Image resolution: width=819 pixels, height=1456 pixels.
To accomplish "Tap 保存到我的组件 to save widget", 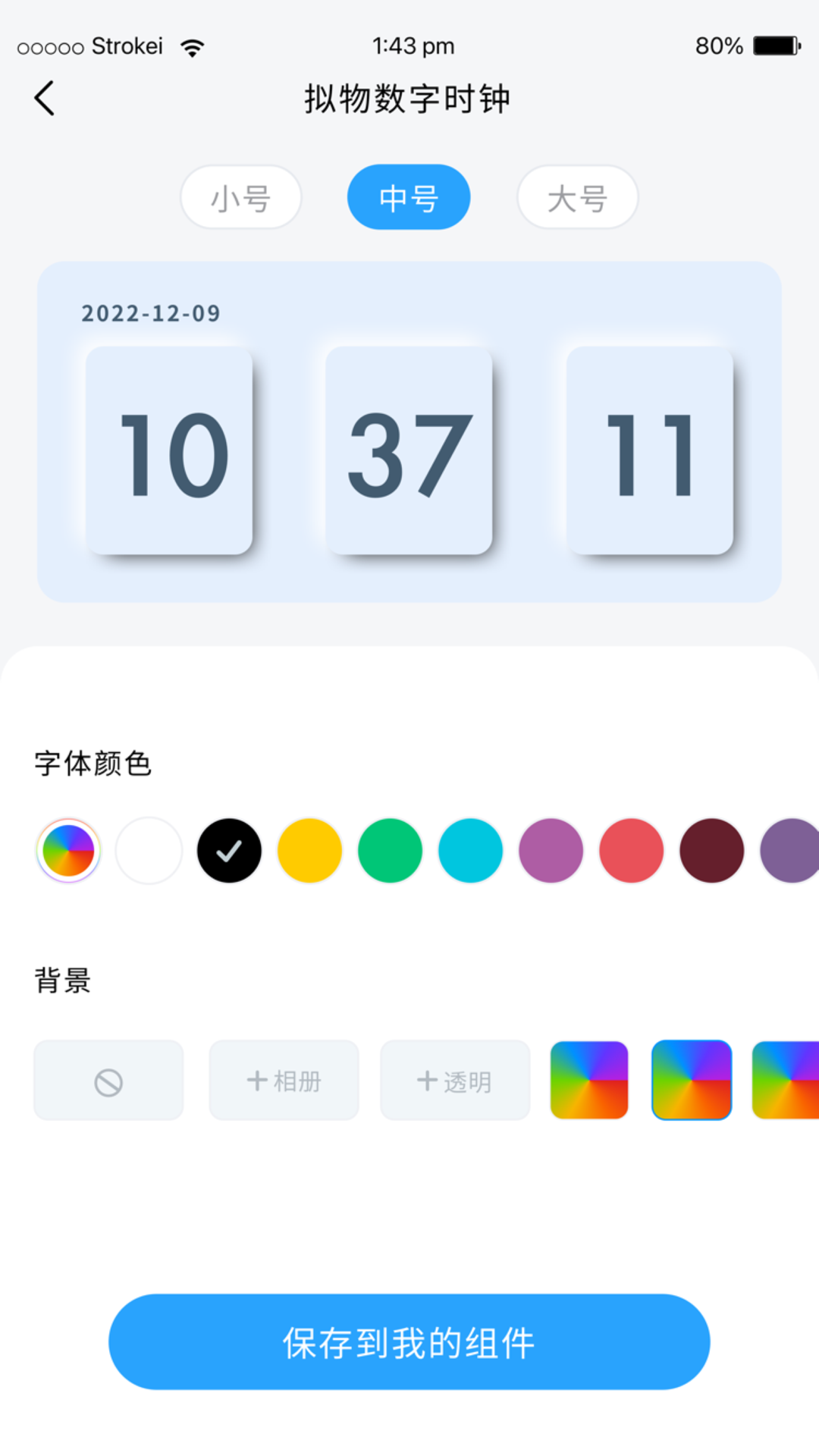I will pyautogui.click(x=409, y=1341).
